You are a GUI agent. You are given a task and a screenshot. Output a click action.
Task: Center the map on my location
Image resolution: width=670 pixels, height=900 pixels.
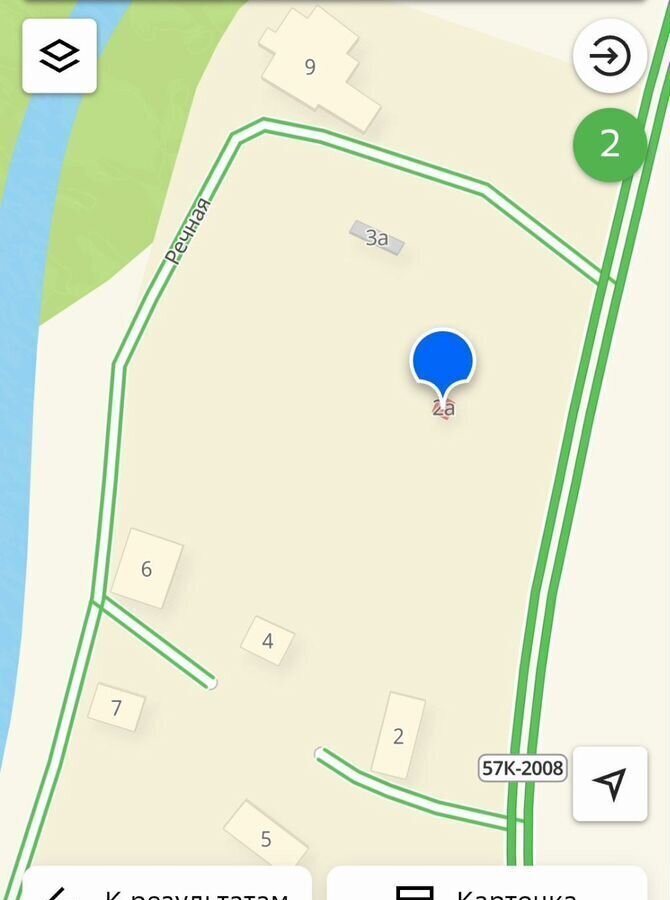pos(609,783)
